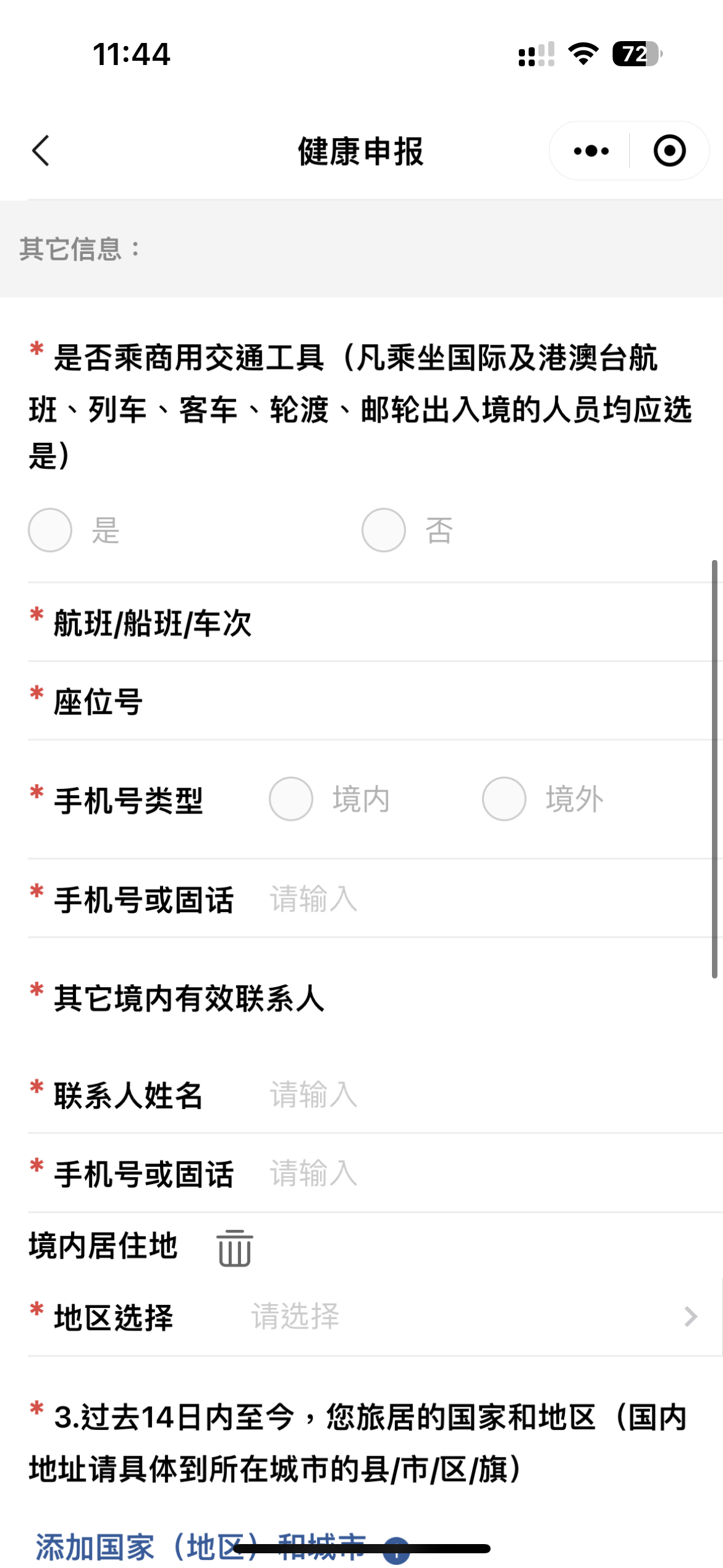Viewport: 723px width, 1568px height.
Task: Choose 境内 as the phone number type
Action: tap(291, 798)
